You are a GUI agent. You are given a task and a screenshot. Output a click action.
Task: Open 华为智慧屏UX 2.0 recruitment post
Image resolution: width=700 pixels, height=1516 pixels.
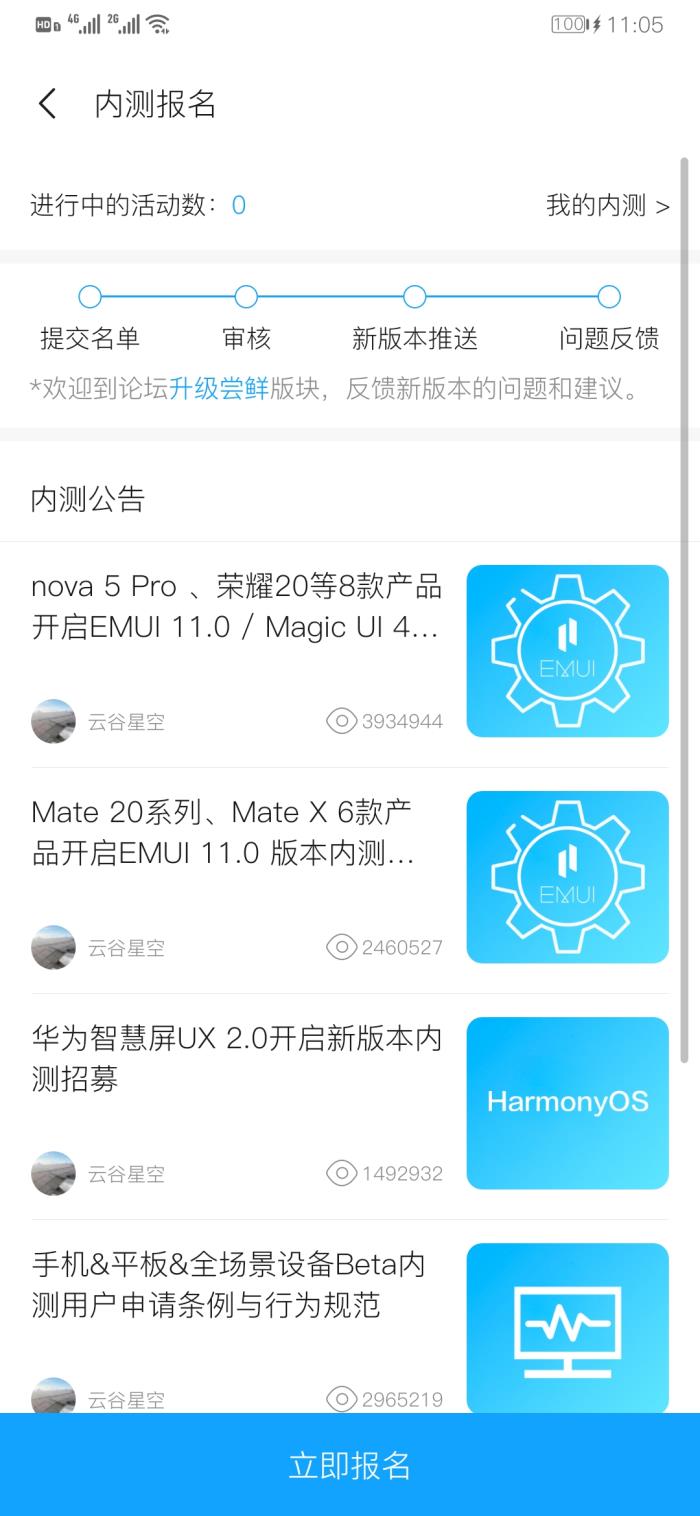[x=236, y=1058]
